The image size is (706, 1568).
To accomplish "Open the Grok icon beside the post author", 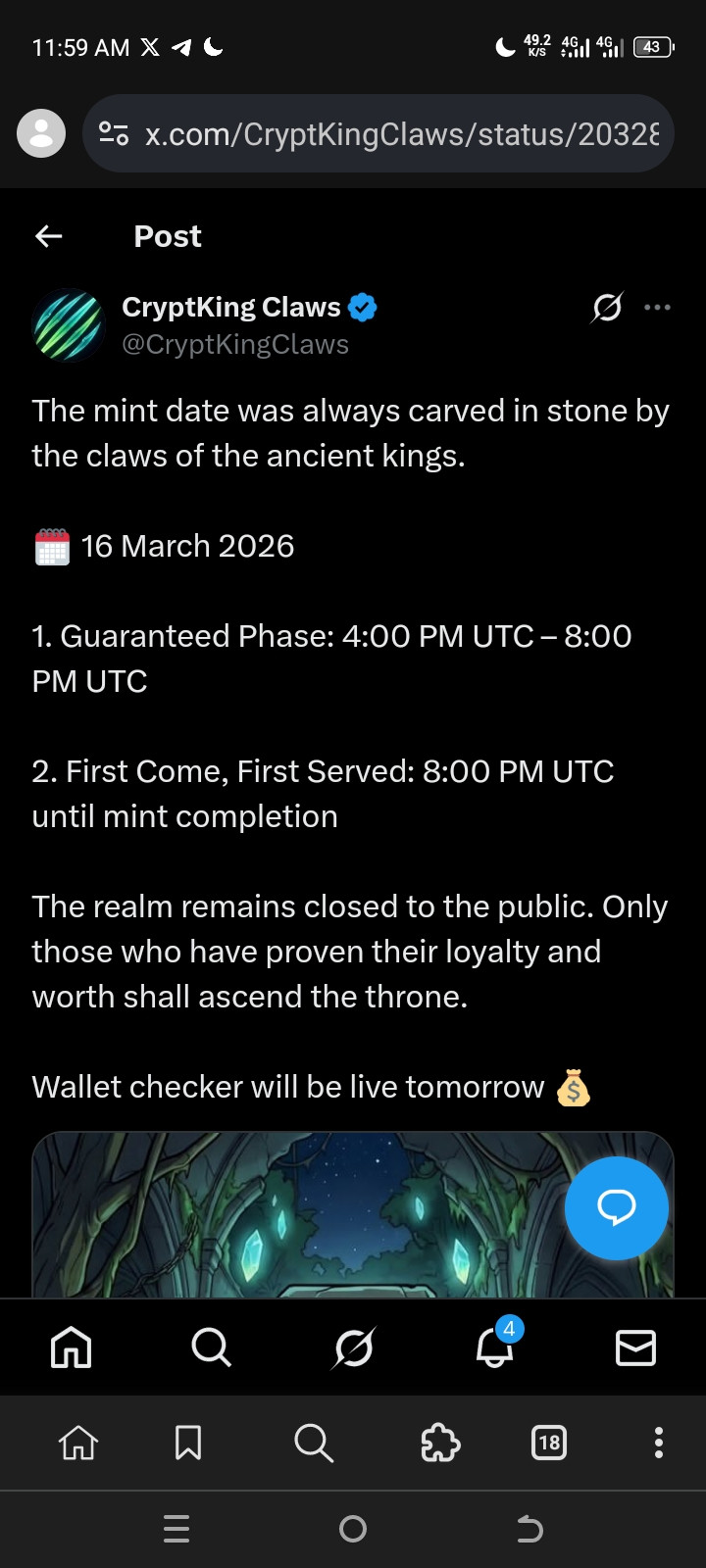I will pyautogui.click(x=607, y=308).
